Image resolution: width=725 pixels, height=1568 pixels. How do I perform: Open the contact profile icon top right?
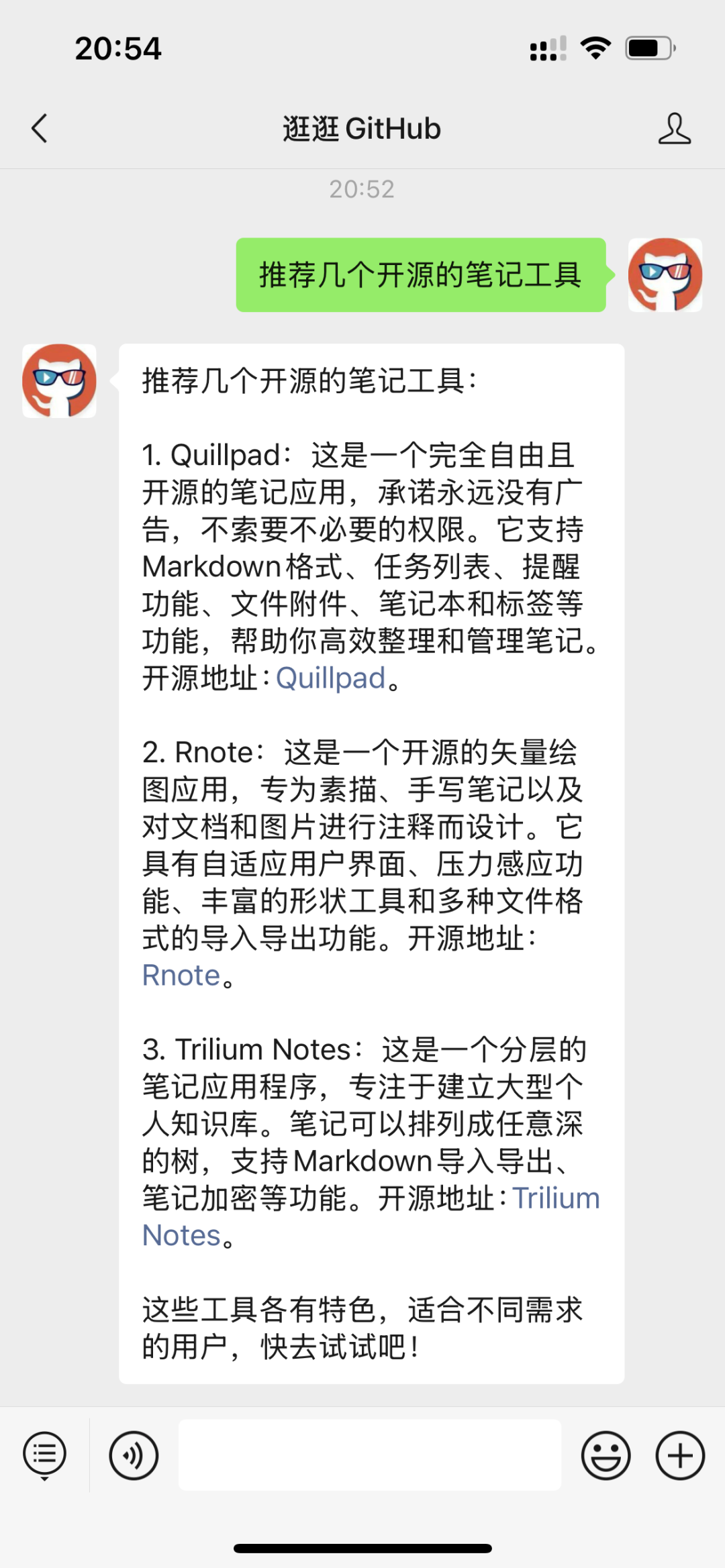(x=676, y=129)
